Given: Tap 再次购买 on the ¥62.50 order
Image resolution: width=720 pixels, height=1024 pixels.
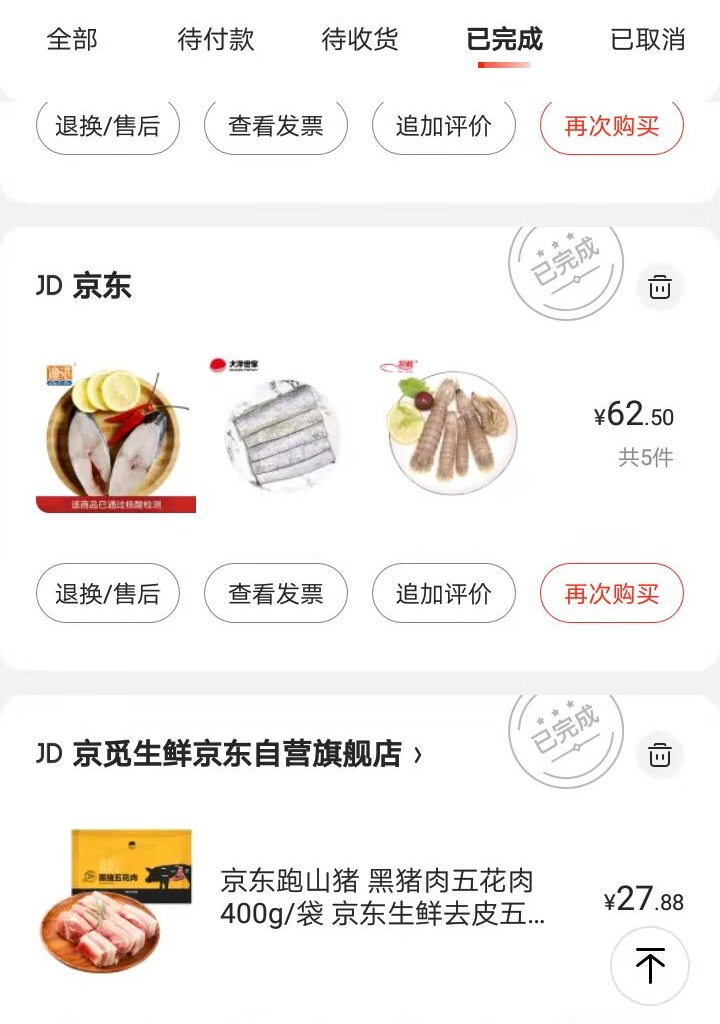Looking at the screenshot, I should 612,593.
